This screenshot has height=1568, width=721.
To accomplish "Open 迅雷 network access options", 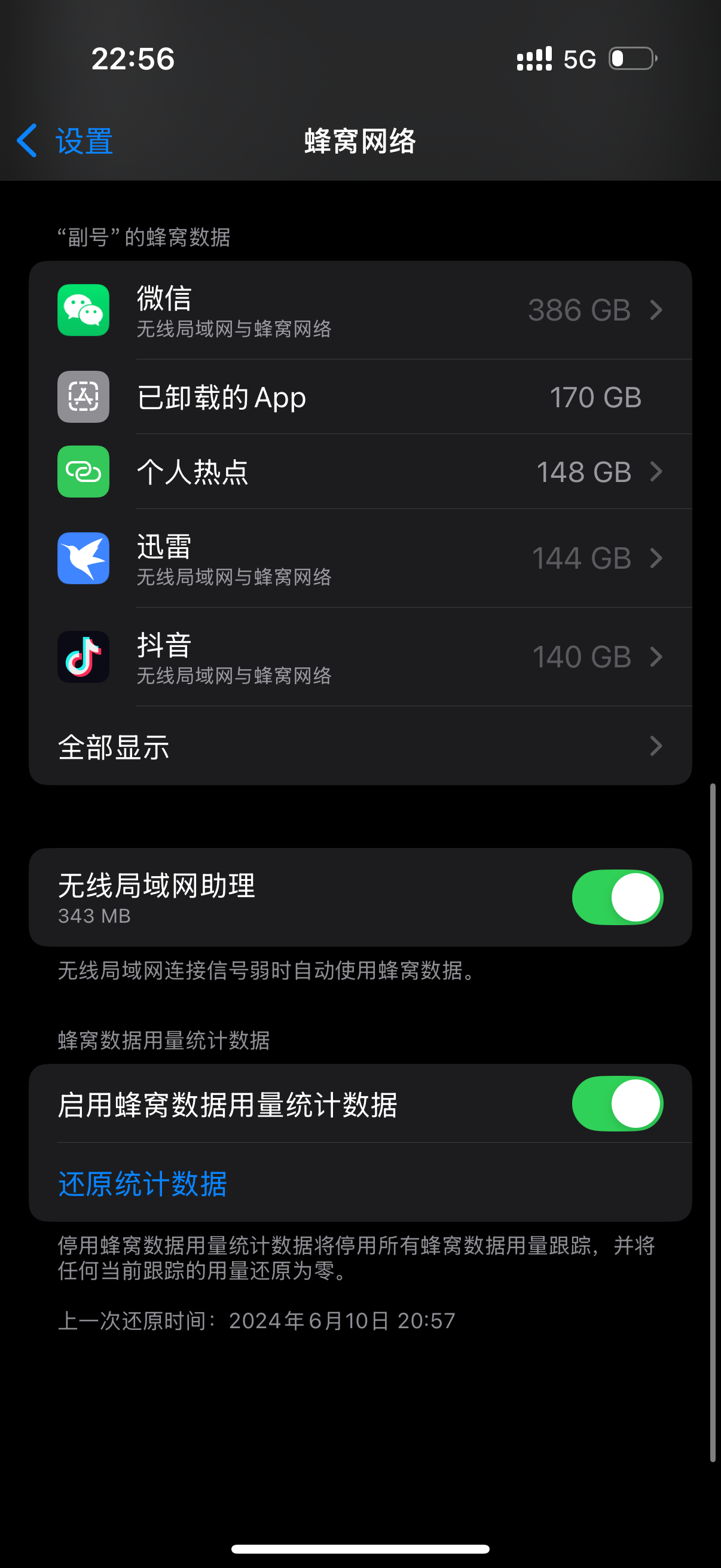I will point(360,558).
